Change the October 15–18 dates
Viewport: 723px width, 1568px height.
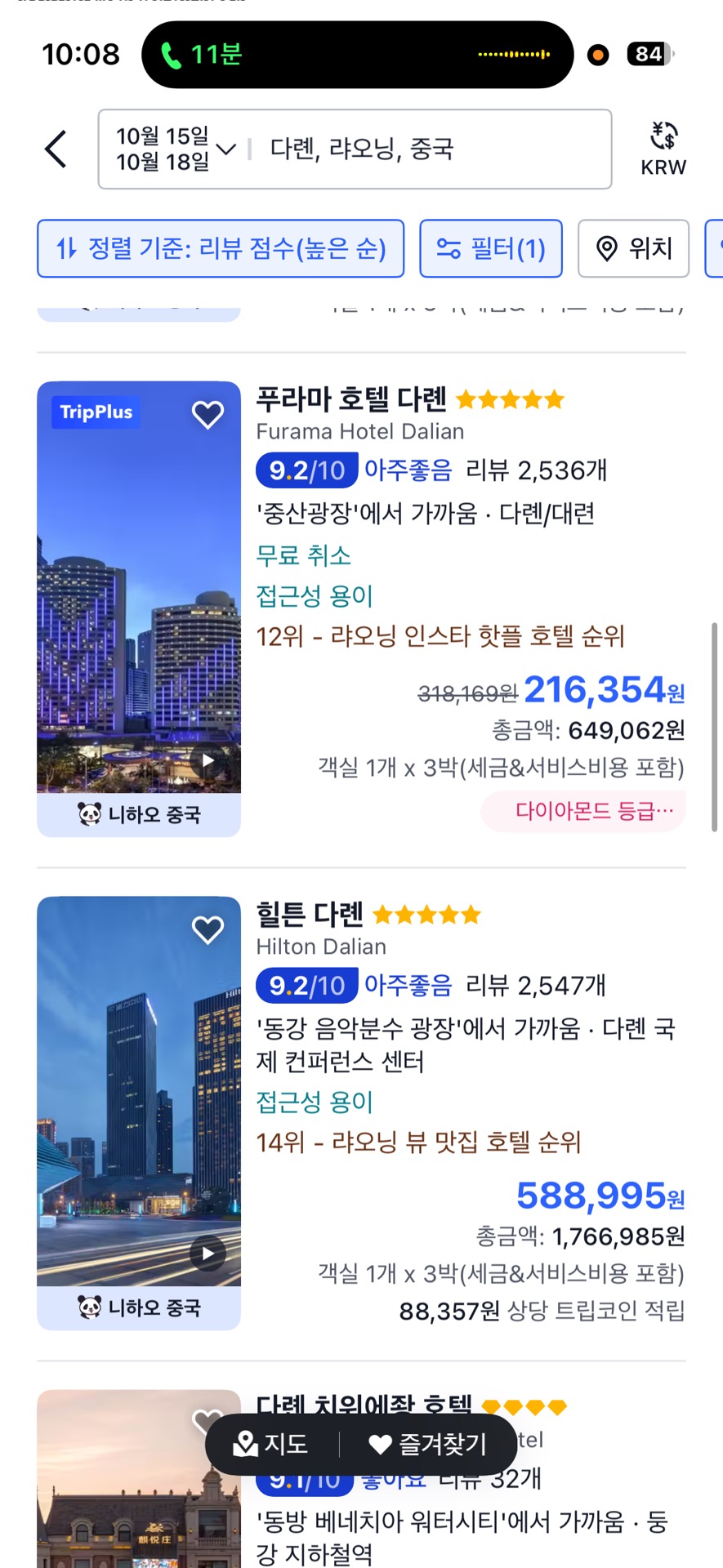click(173, 149)
